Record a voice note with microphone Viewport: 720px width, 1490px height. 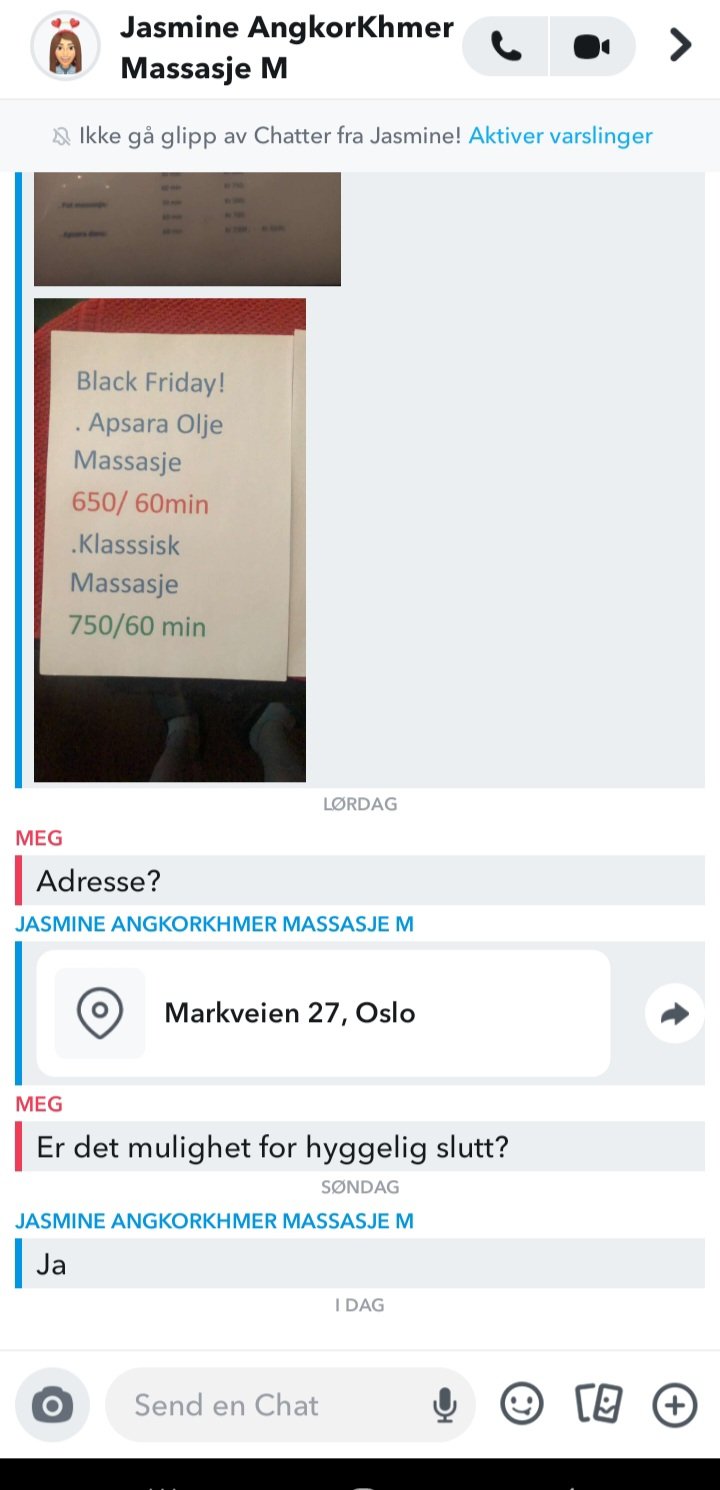pos(445,1405)
